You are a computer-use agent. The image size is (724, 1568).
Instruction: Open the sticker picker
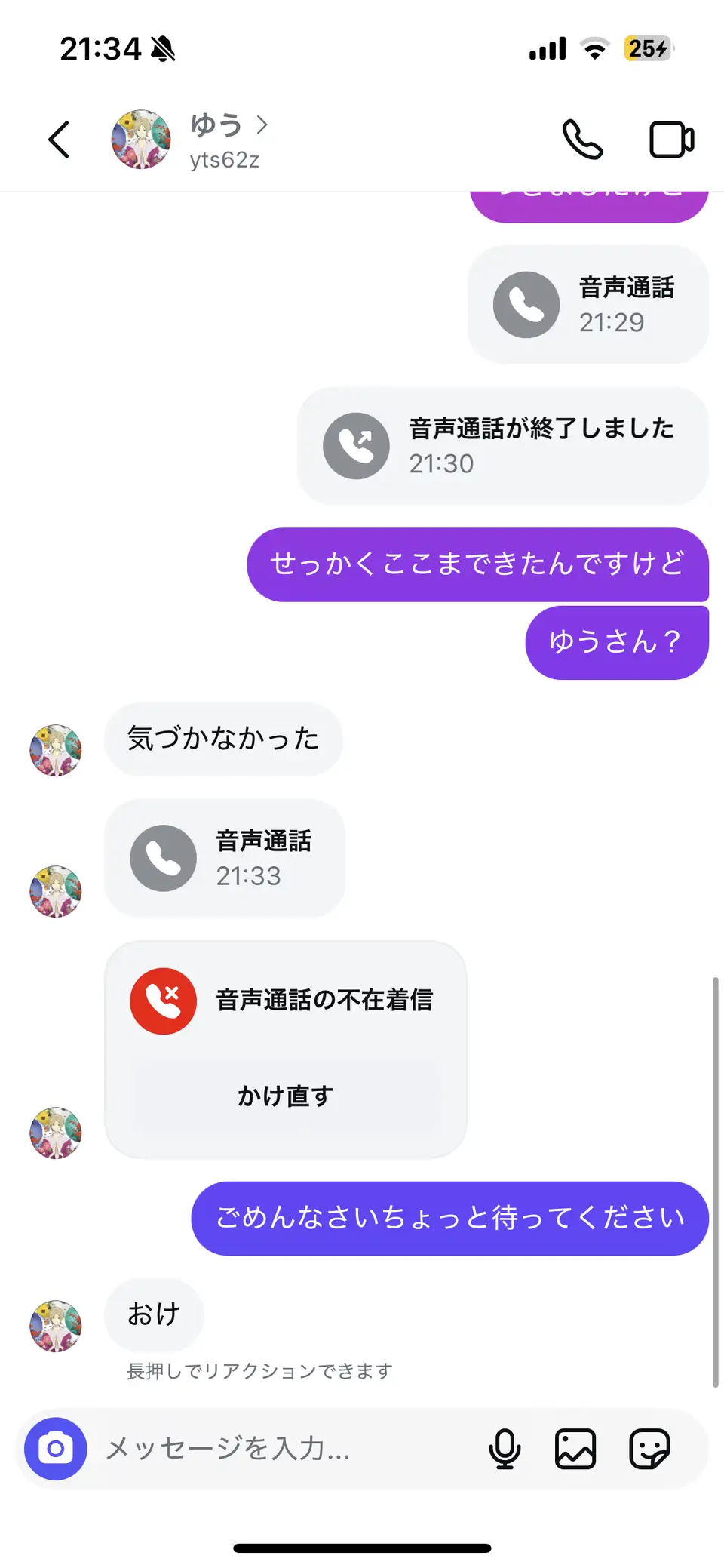pyautogui.click(x=649, y=1448)
